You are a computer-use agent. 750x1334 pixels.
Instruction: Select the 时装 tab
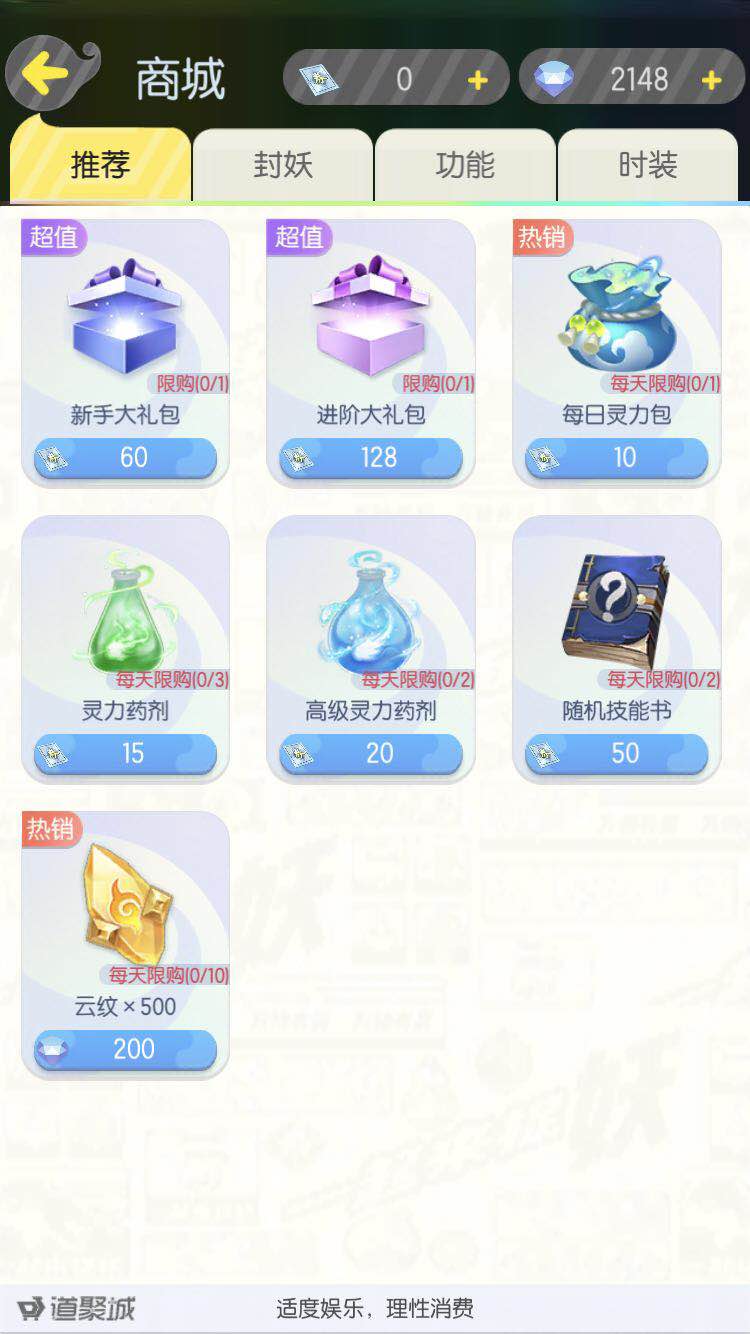tap(647, 165)
